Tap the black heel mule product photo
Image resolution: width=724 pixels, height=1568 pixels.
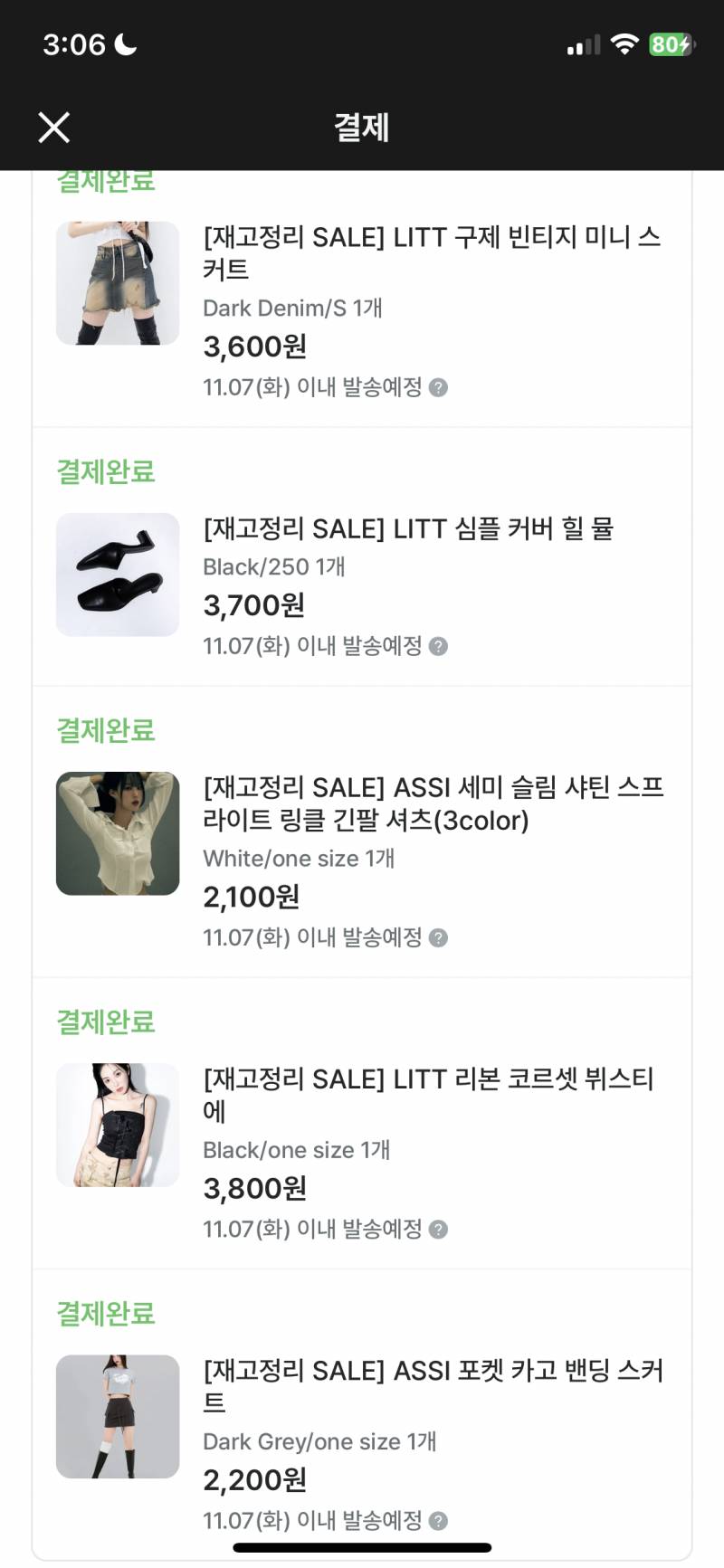(118, 574)
